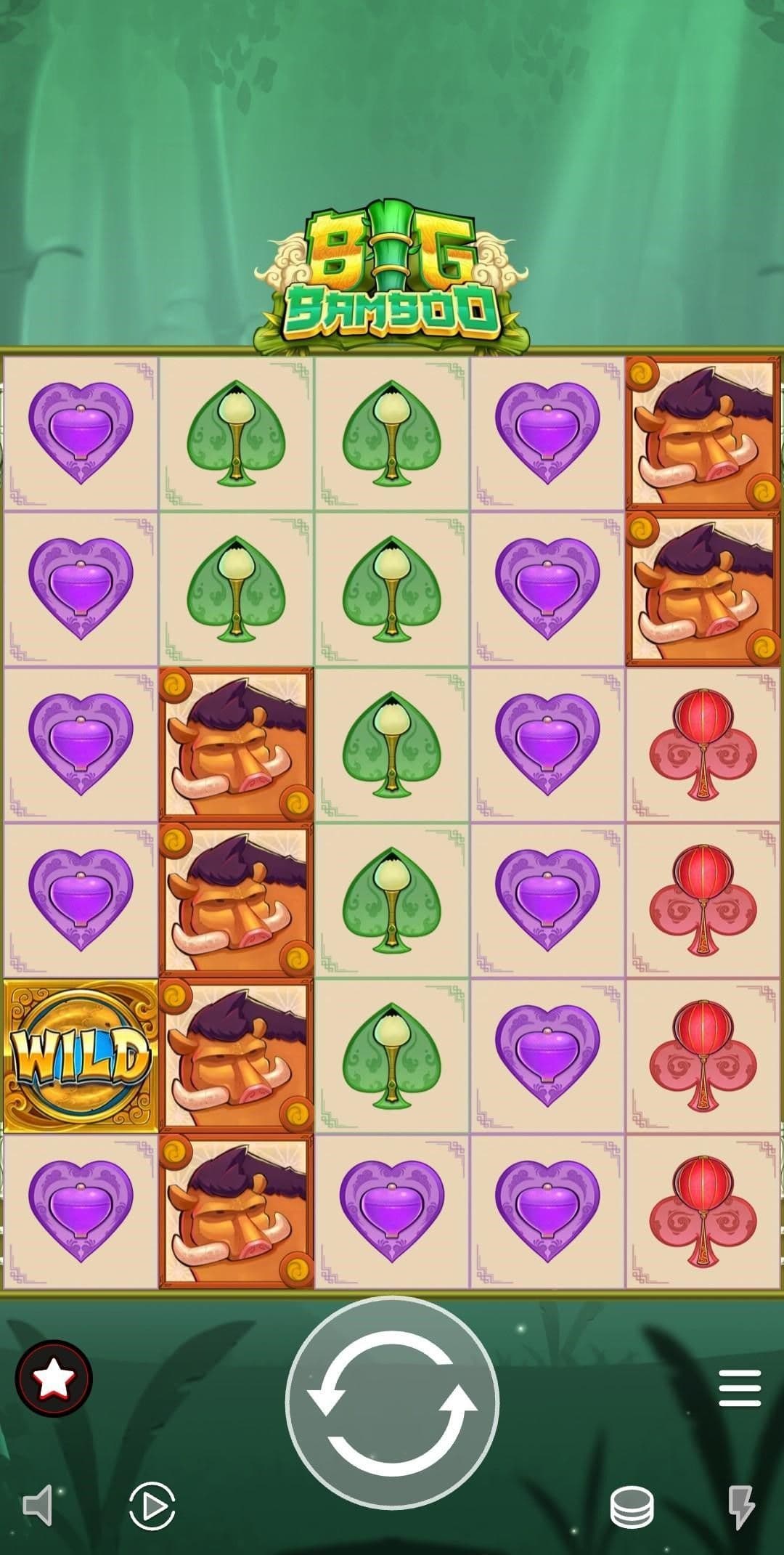Open bet settings via the coin stack
This screenshot has height=1555, width=784.
pos(632,1507)
